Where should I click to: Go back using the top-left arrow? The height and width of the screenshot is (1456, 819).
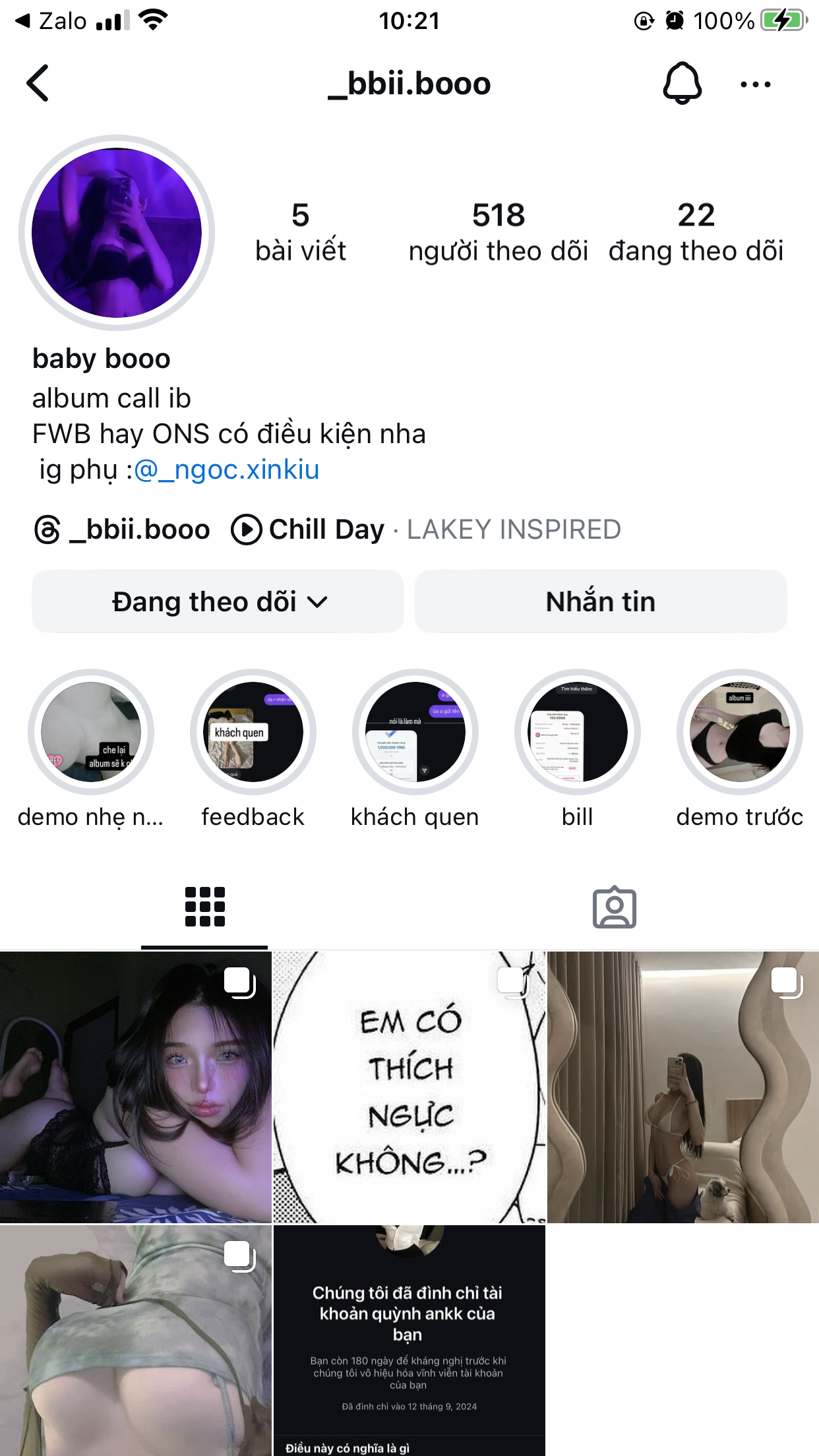pyautogui.click(x=38, y=83)
